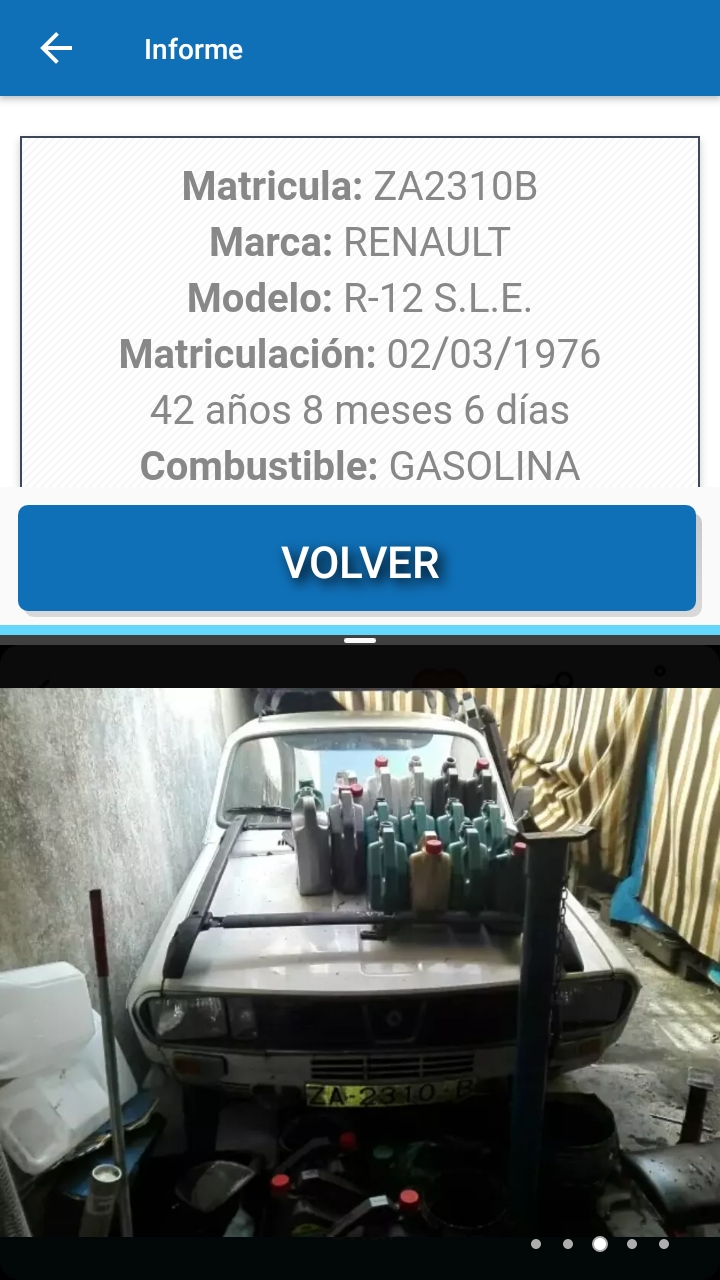This screenshot has width=720, height=1280.
Task: Tap the VOLVER button
Action: 357,560
